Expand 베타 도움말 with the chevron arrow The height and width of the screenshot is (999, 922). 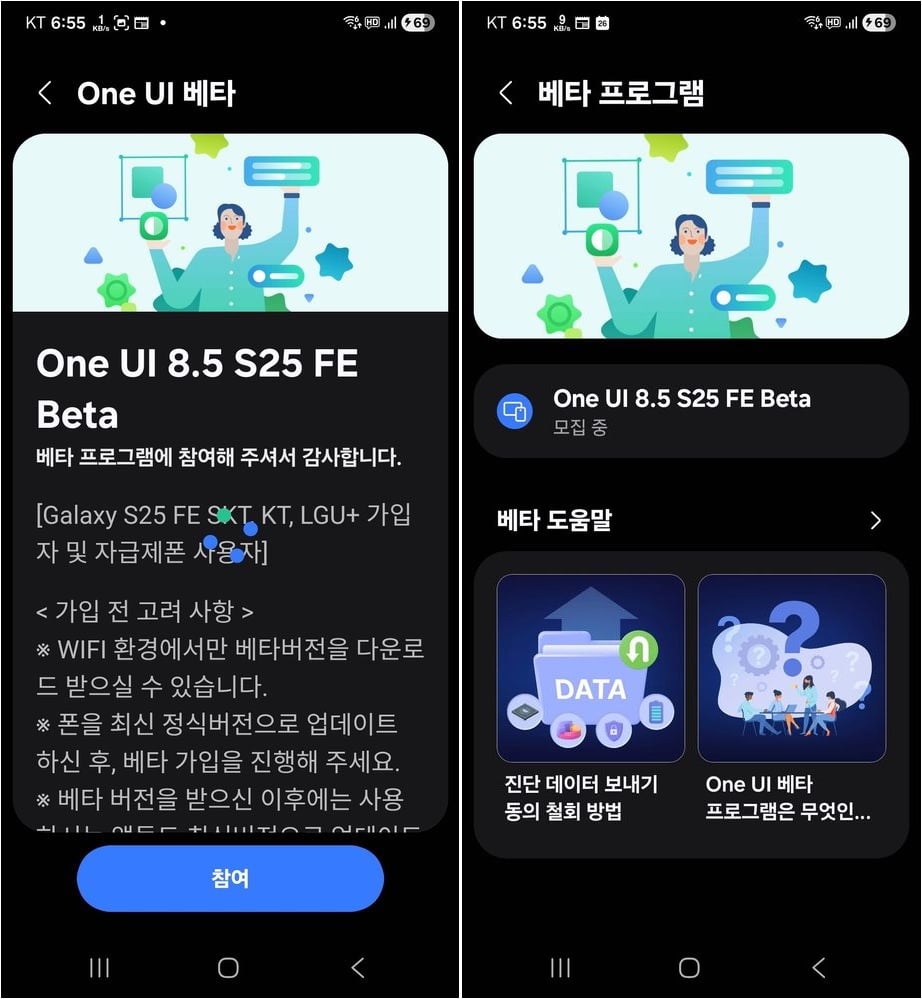875,520
